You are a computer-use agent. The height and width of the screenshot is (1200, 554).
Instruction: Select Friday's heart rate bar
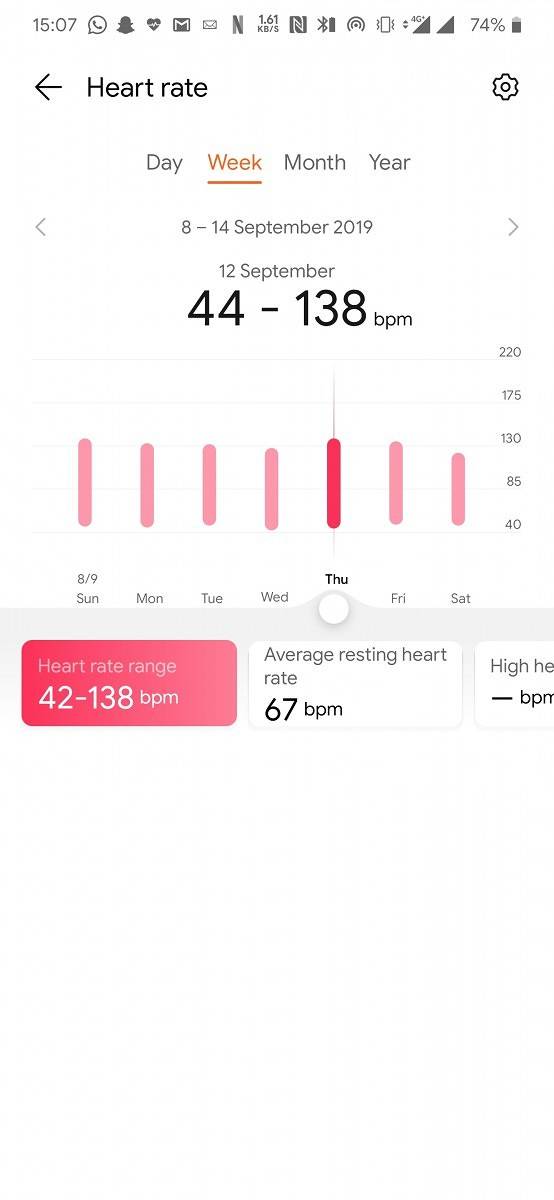click(396, 483)
